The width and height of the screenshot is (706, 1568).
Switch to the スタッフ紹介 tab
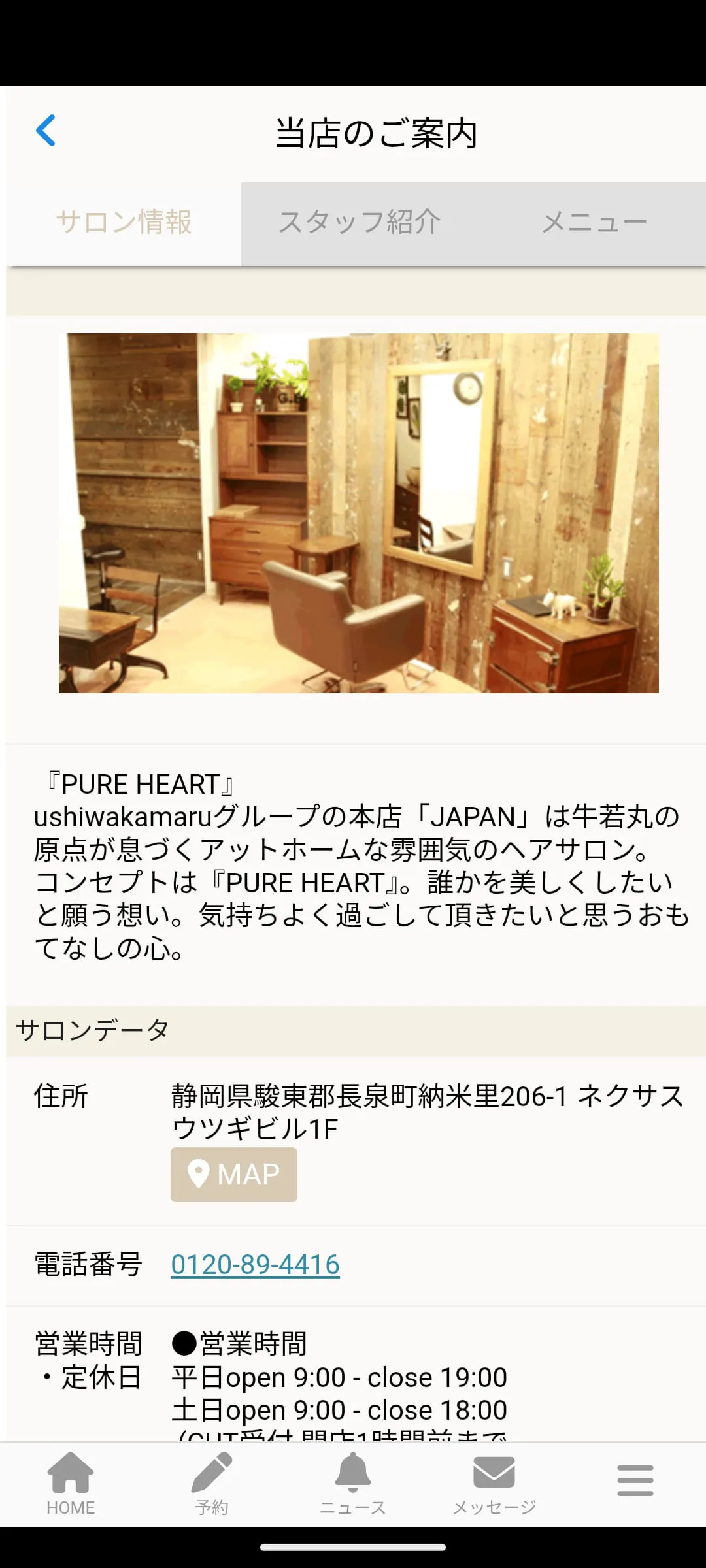[x=359, y=223]
